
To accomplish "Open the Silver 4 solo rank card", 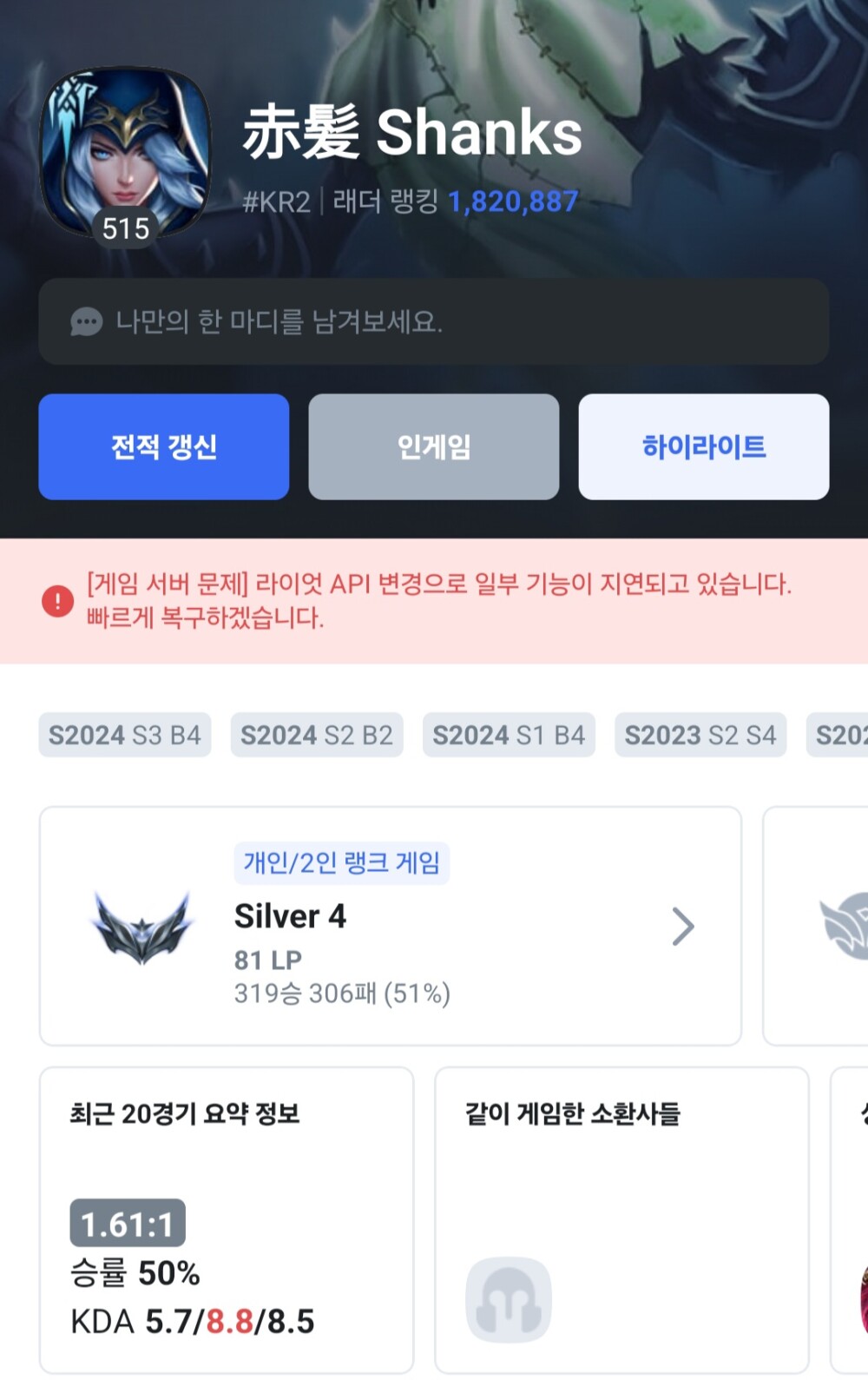I will tap(390, 926).
